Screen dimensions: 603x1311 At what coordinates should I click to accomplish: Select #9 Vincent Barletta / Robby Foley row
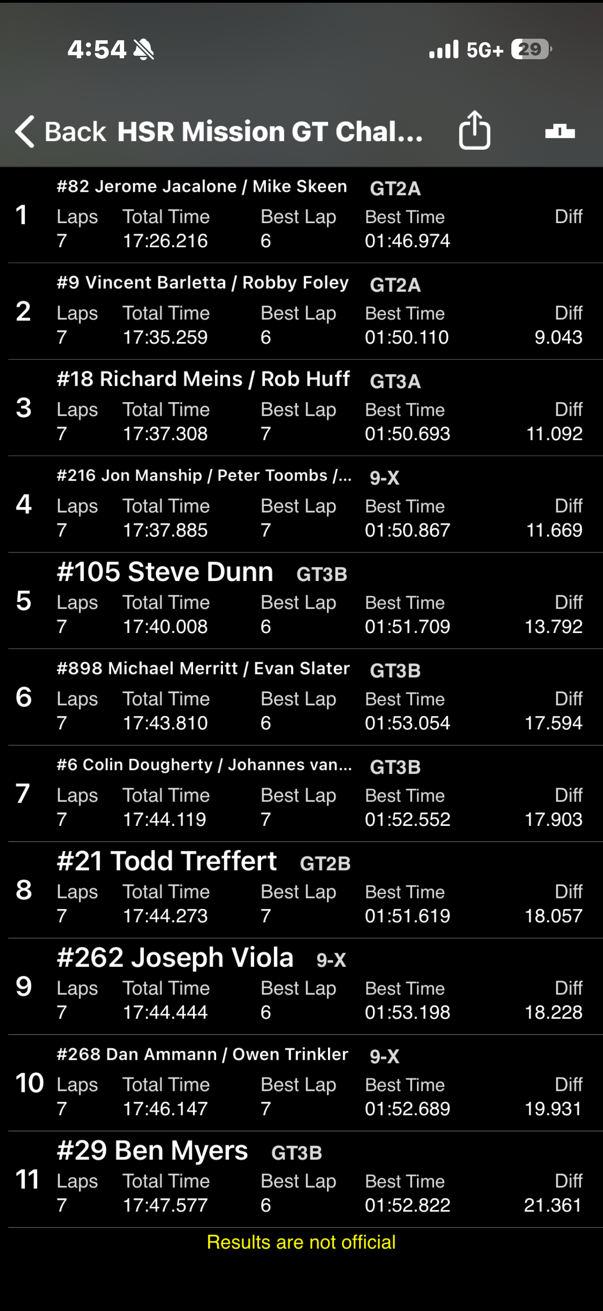301,311
